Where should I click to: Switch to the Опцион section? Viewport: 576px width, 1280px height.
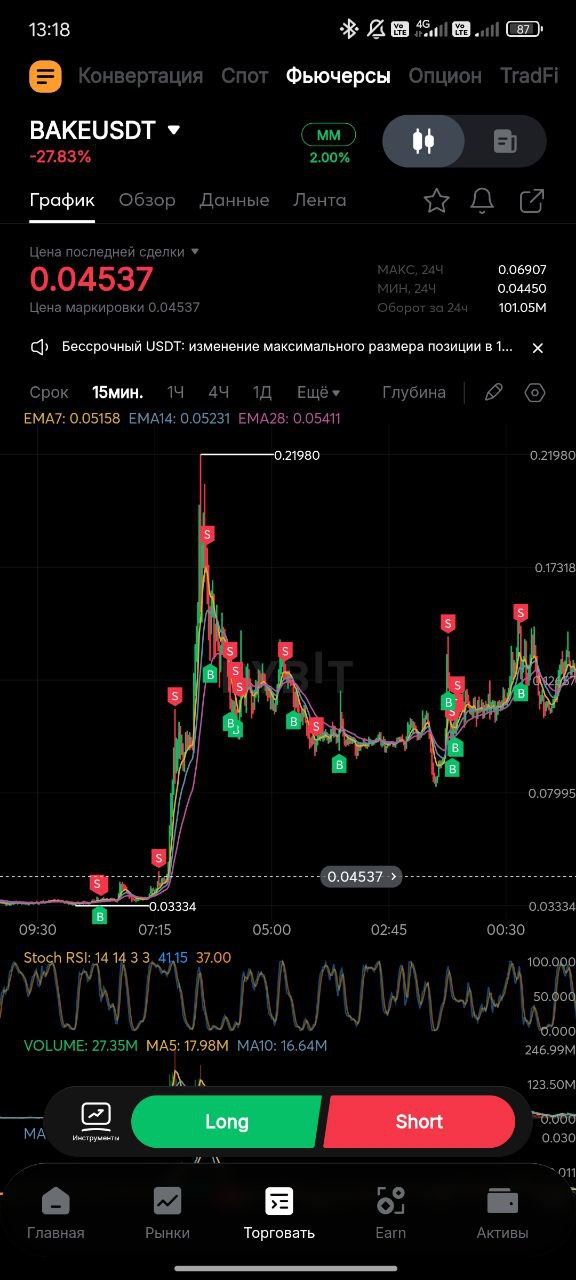click(x=445, y=76)
